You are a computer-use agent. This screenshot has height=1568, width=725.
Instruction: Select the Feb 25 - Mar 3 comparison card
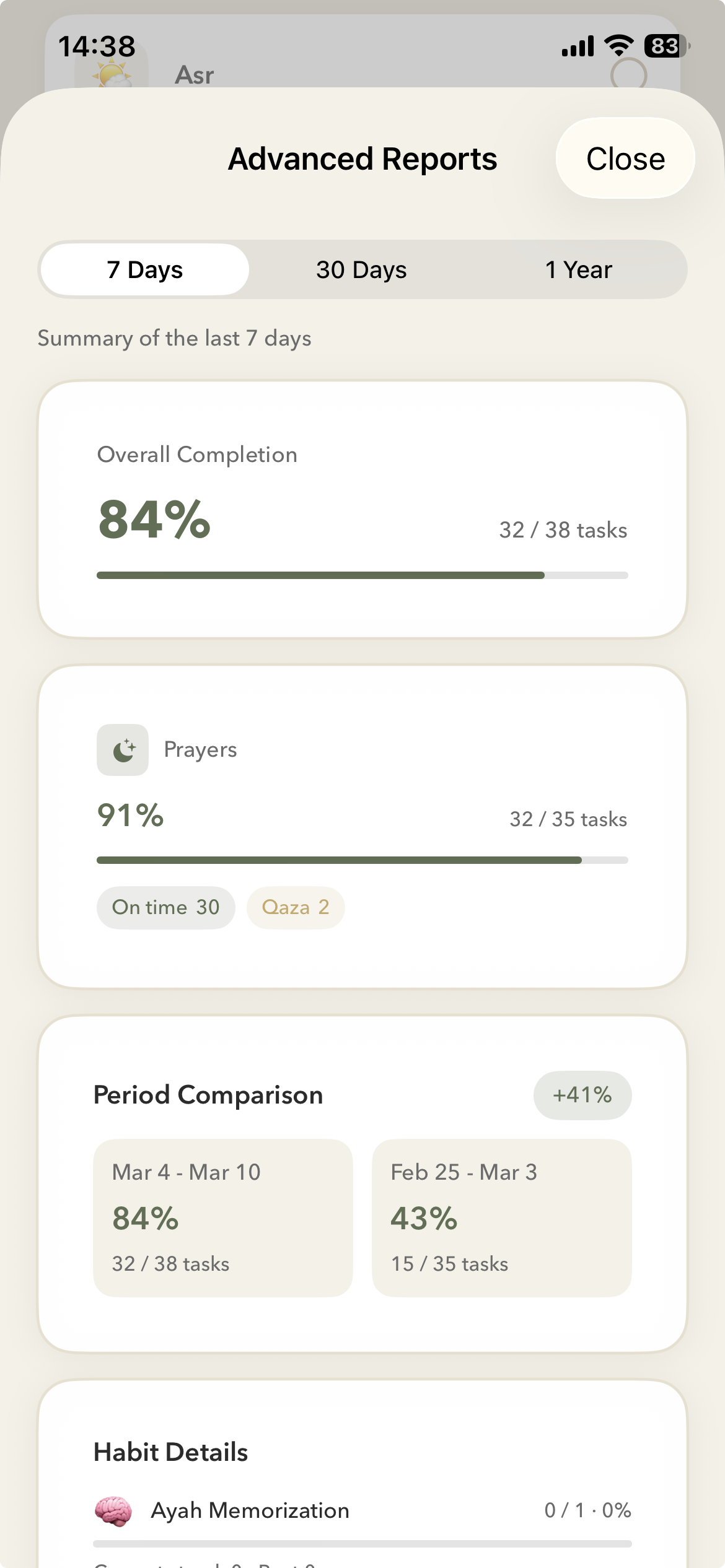[502, 1217]
